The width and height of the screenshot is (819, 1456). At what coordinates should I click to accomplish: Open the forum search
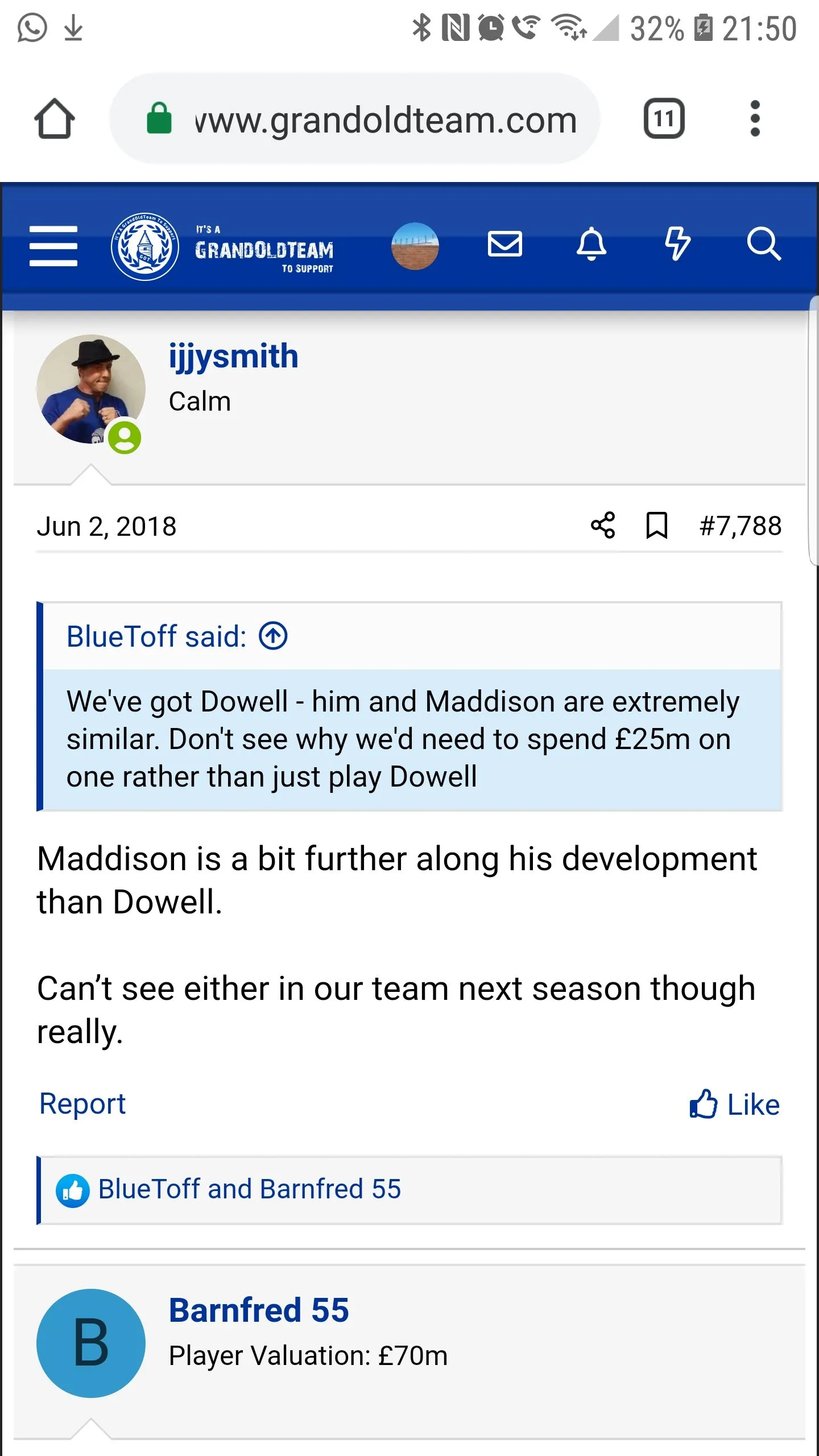(x=763, y=245)
